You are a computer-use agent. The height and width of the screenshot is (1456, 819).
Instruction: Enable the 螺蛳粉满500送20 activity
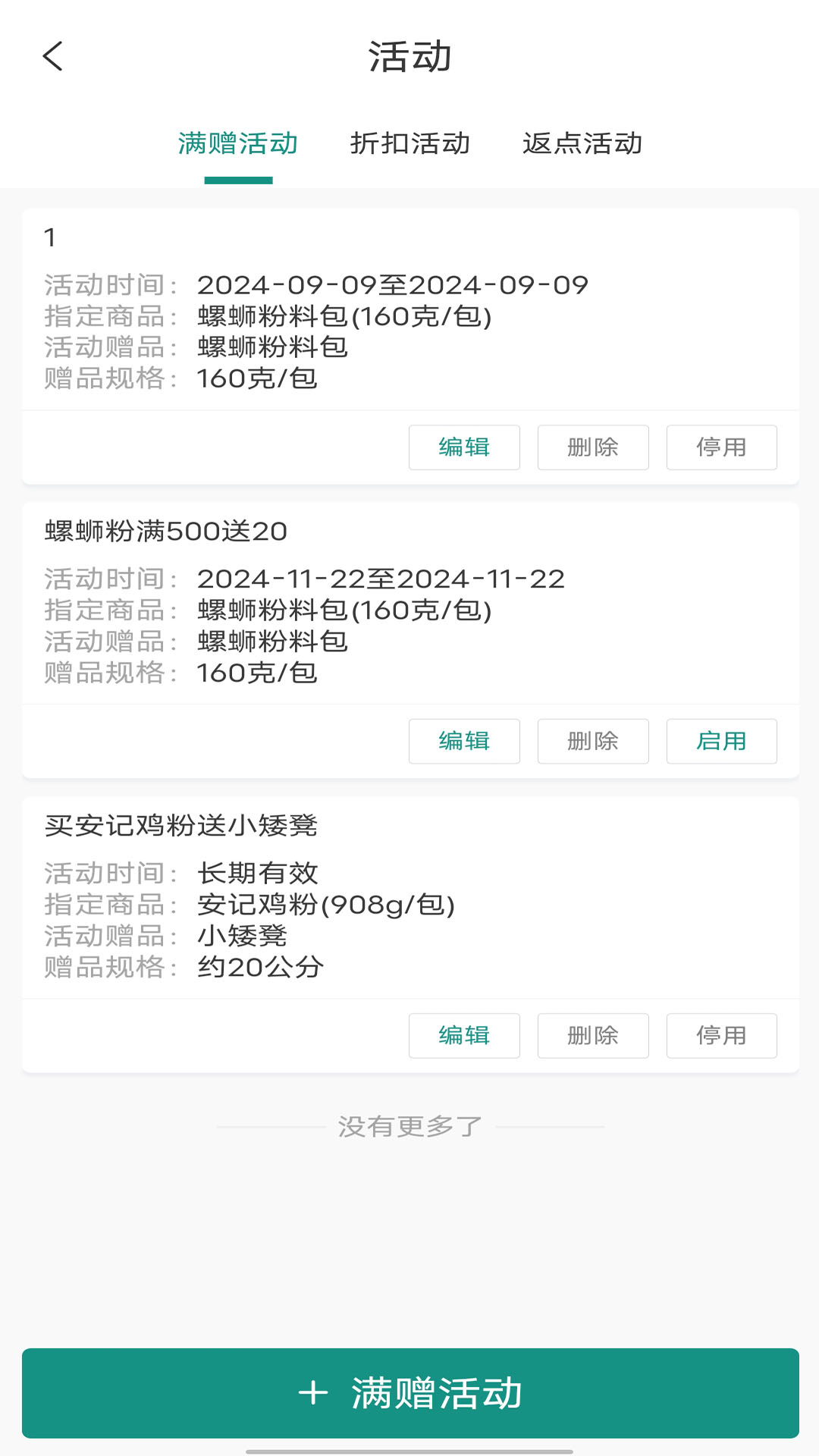722,741
